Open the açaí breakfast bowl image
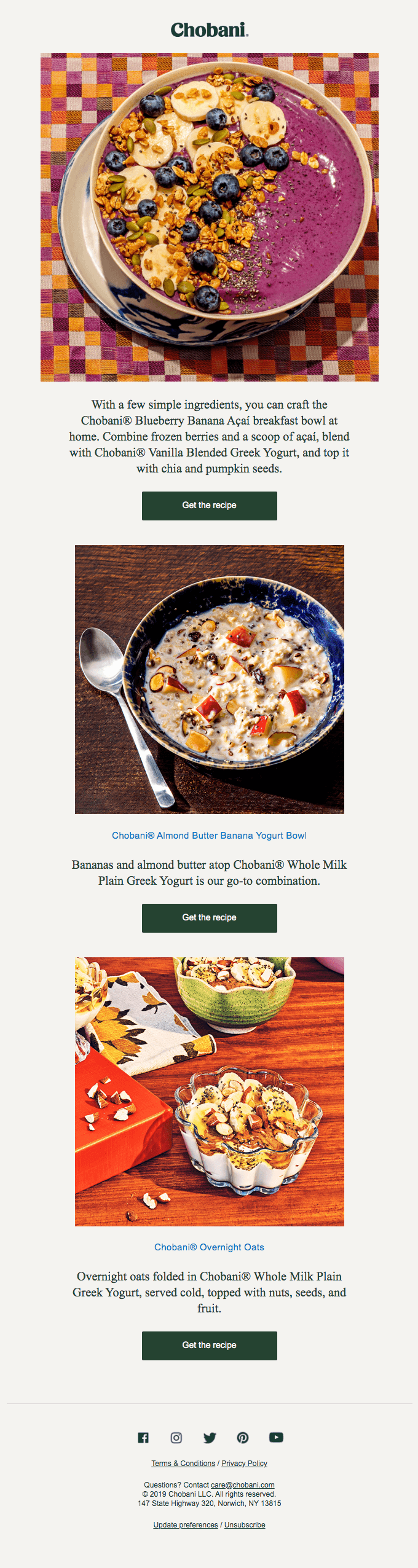Screen dimensions: 418x1568 tap(209, 217)
